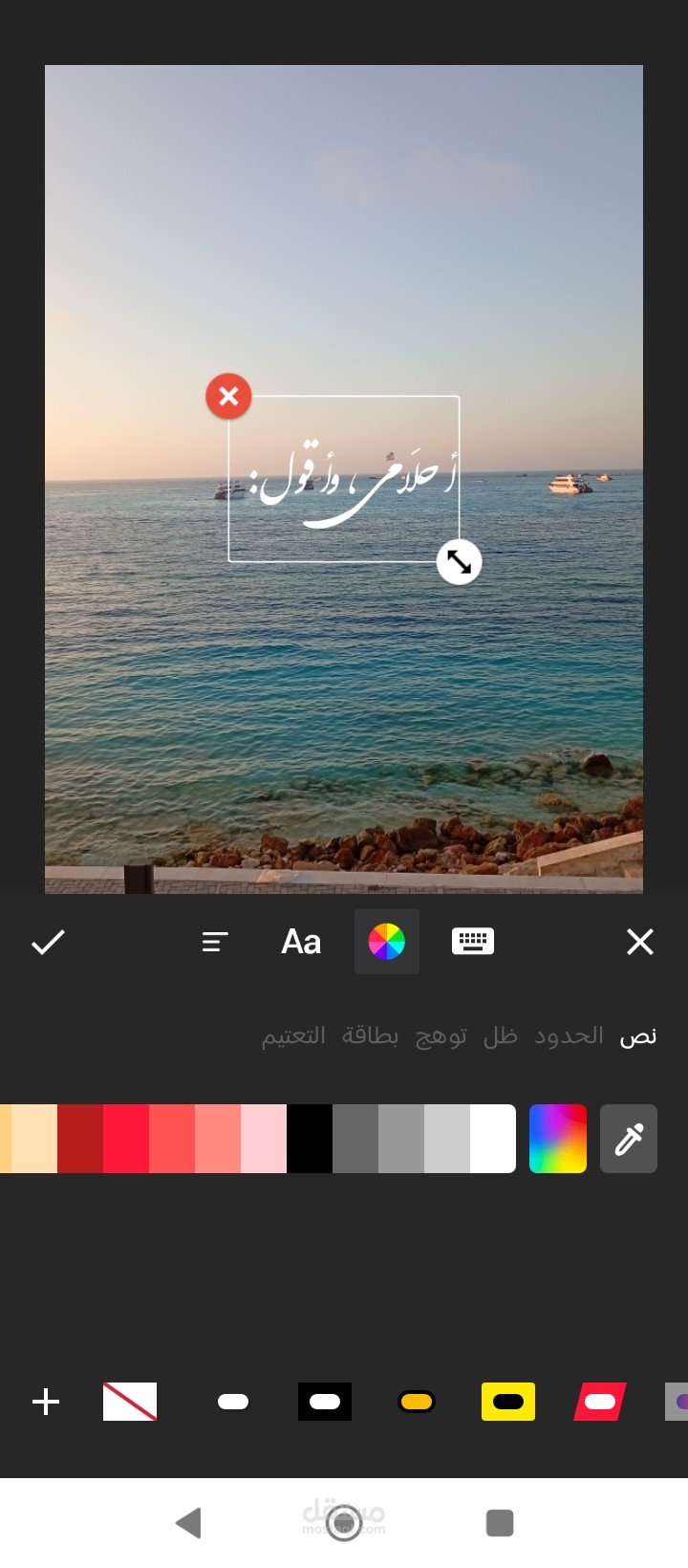Choose the bright red color swatch
688x1568 pixels.
coord(126,1139)
